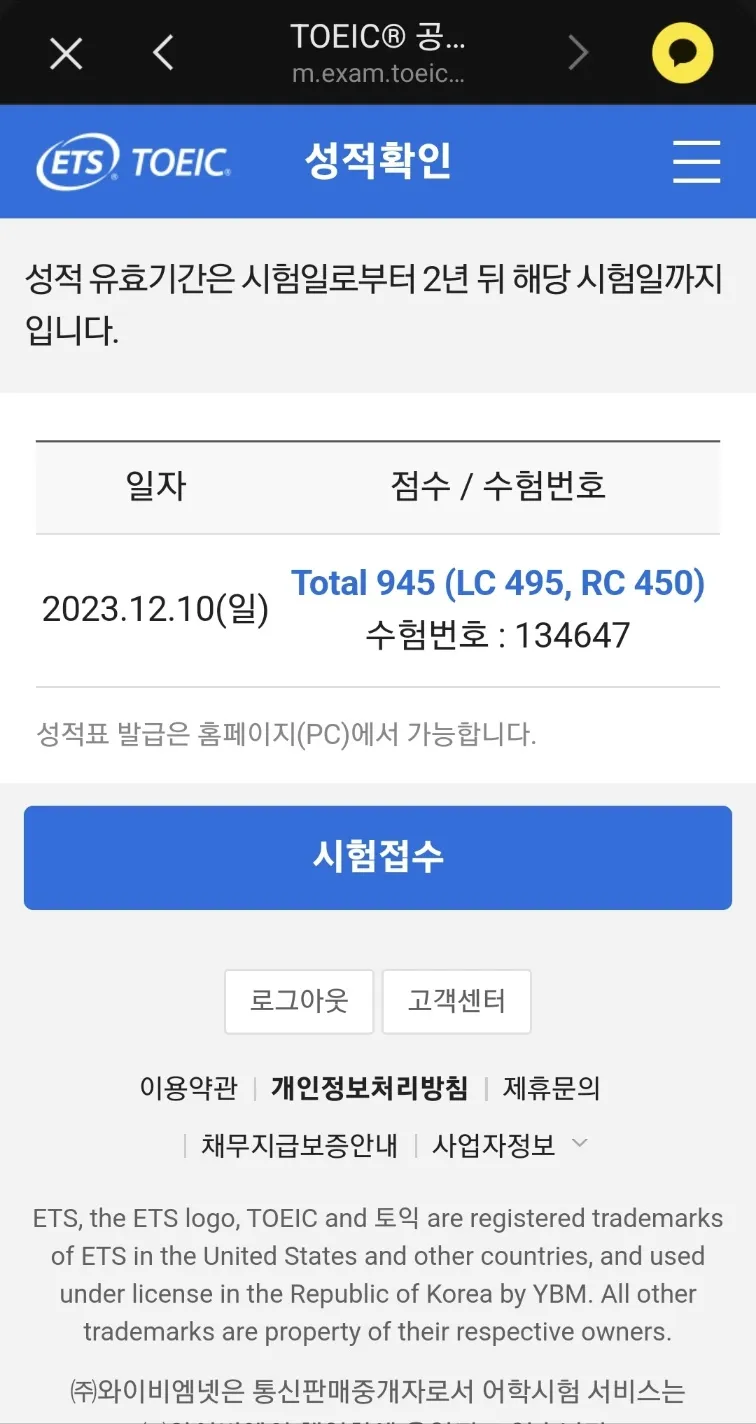Go back to the previous page
This screenshot has width=756, height=1424.
click(x=164, y=52)
